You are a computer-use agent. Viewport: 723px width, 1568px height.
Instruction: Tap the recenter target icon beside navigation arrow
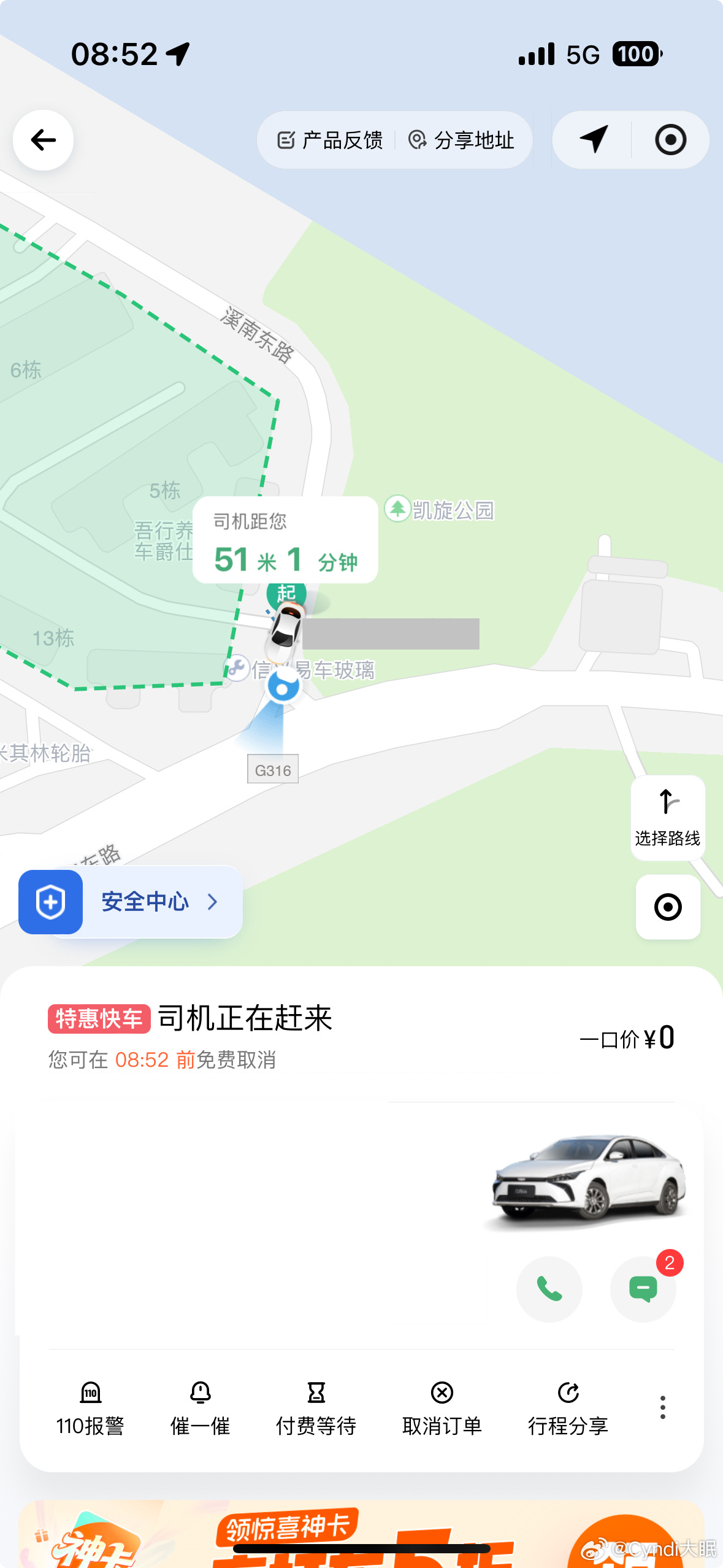[670, 139]
